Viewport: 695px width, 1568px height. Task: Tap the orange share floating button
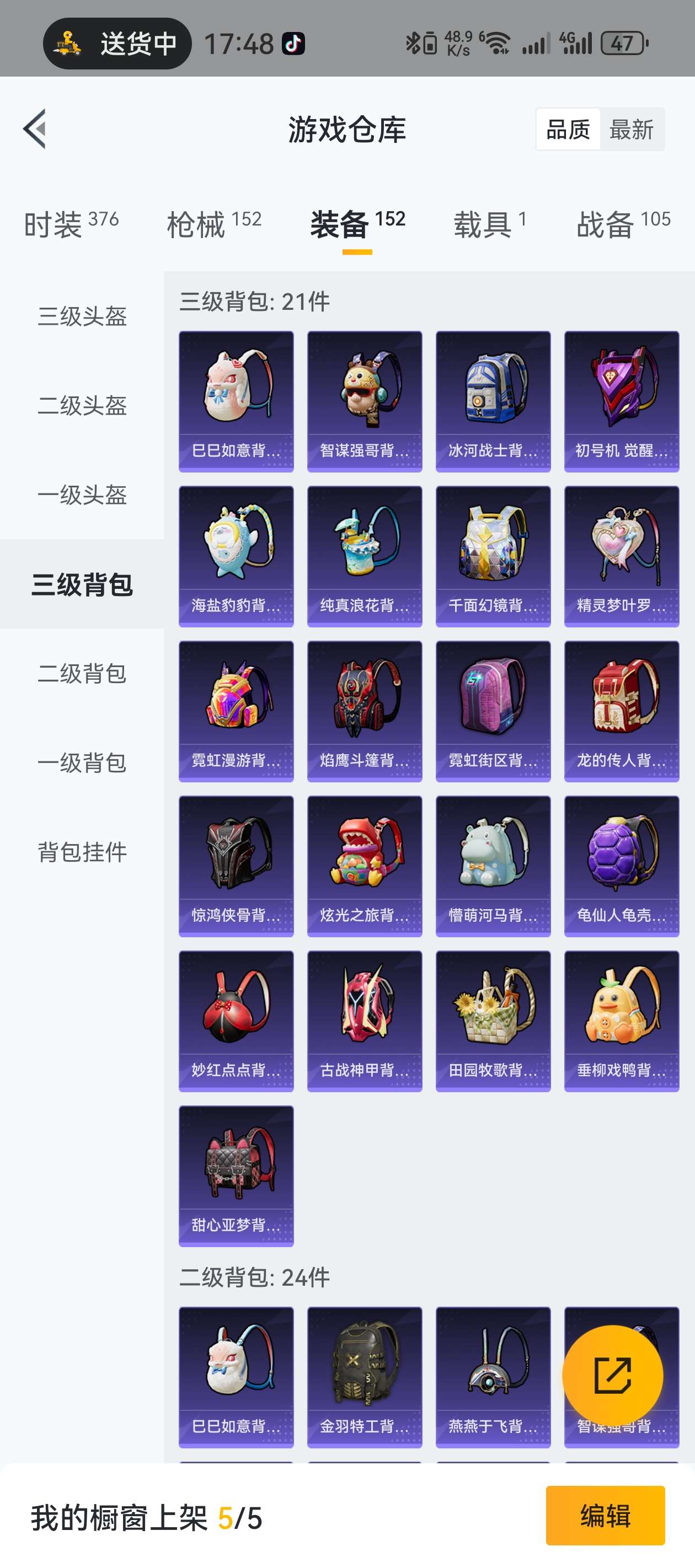point(612,1375)
